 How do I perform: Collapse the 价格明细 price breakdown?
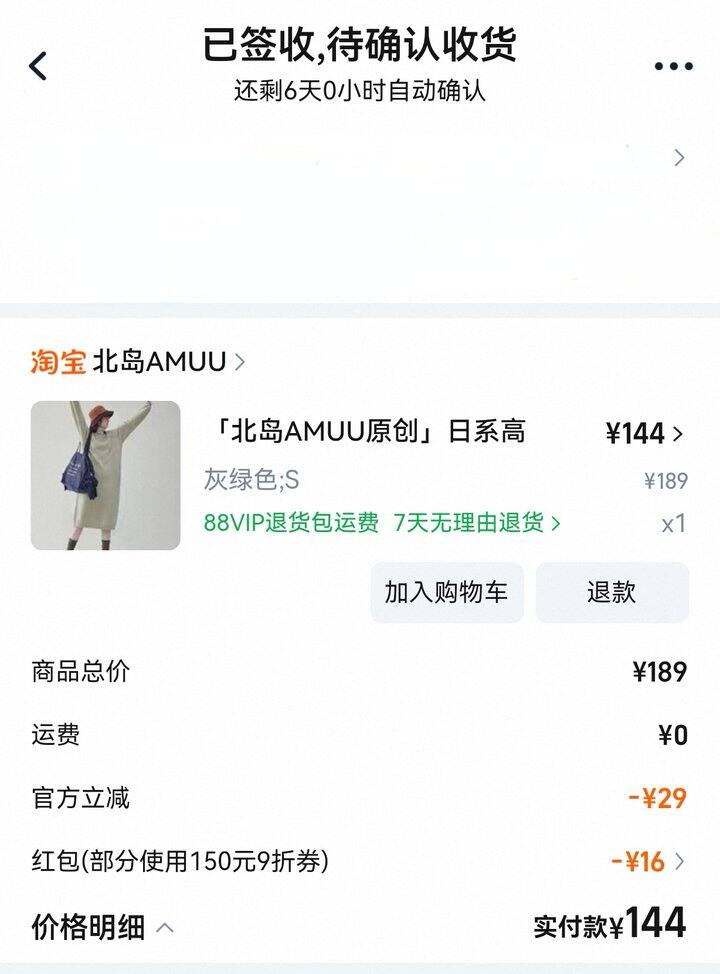(103, 928)
